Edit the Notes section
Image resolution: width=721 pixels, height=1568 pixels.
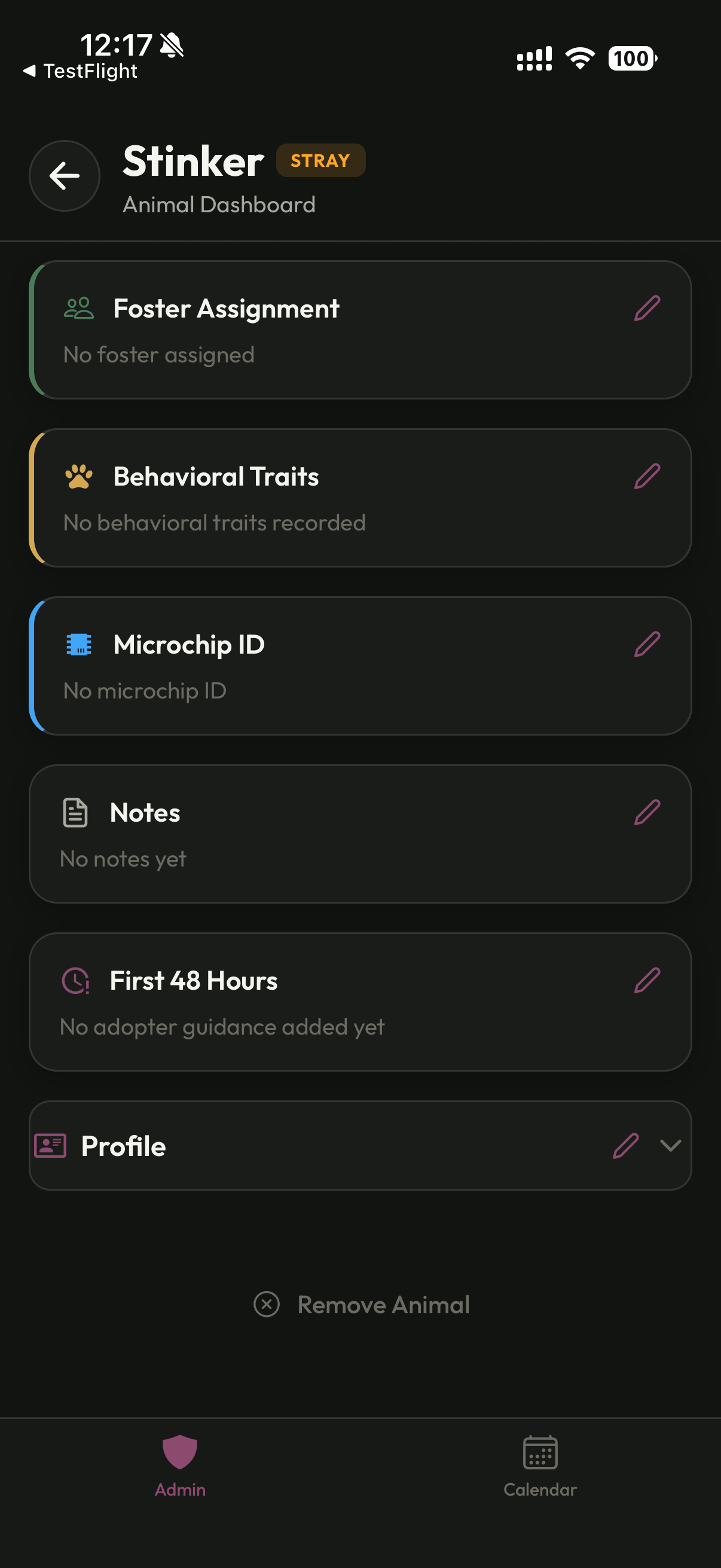click(x=647, y=812)
